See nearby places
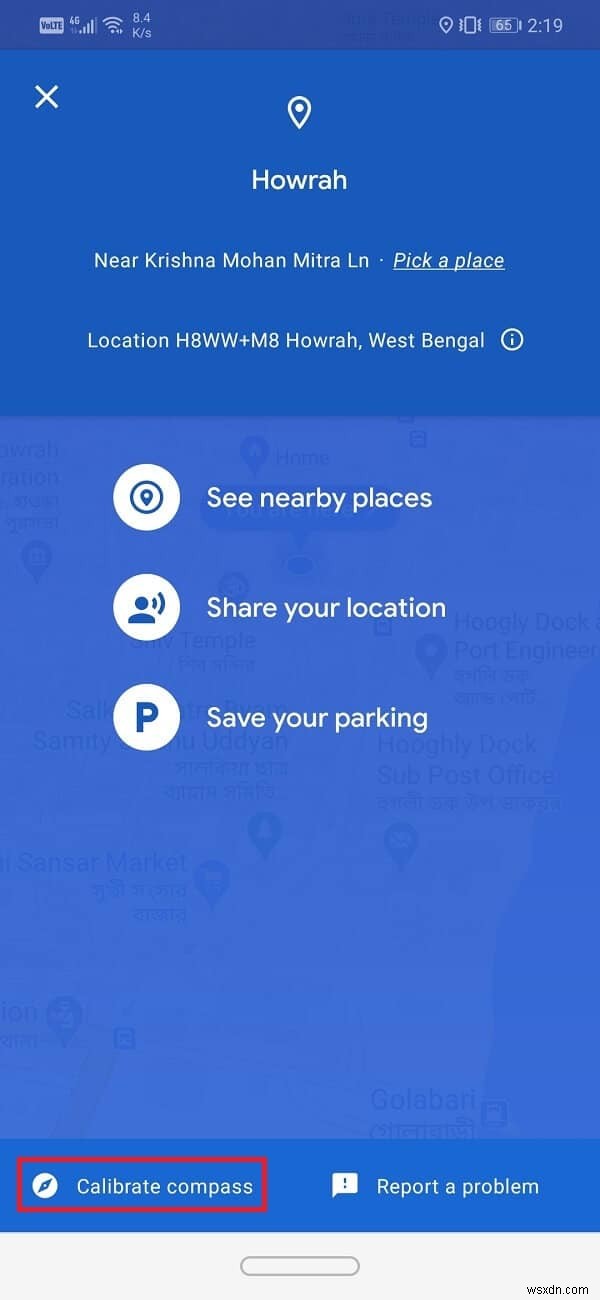Image resolution: width=600 pixels, height=1300 pixels. [318, 498]
